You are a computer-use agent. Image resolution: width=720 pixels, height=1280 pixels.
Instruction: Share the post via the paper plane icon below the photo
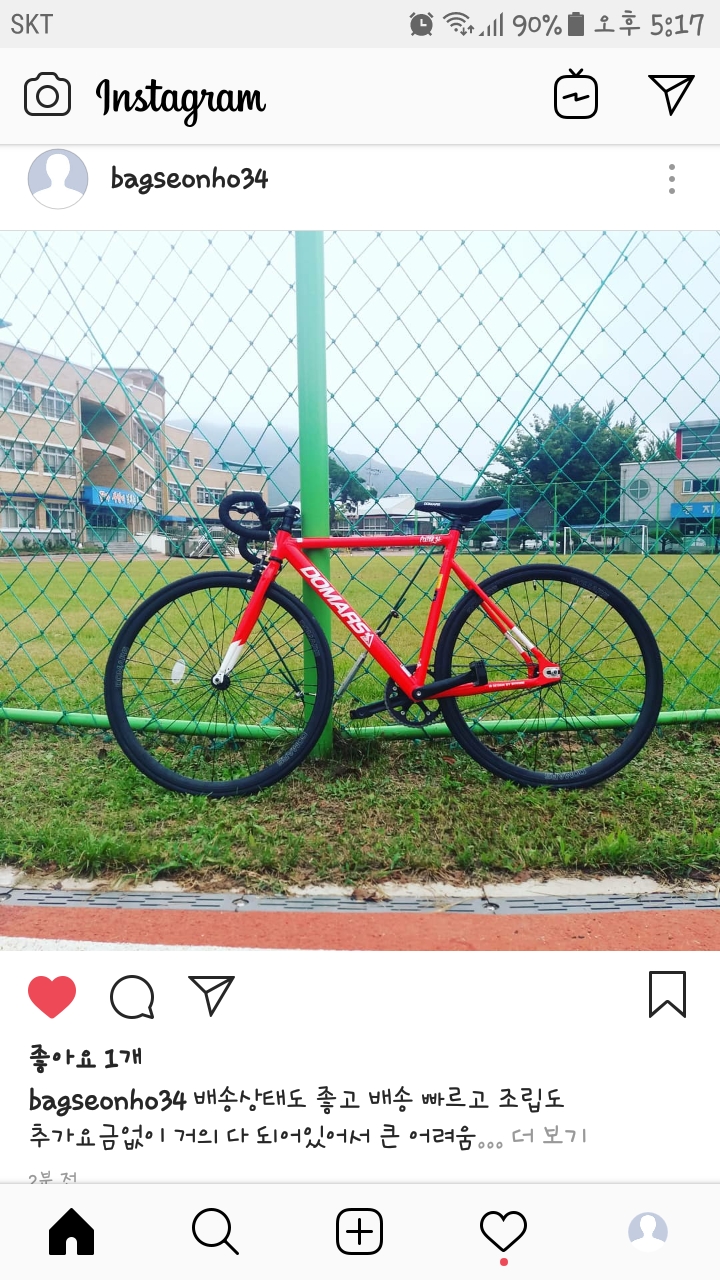(x=211, y=996)
